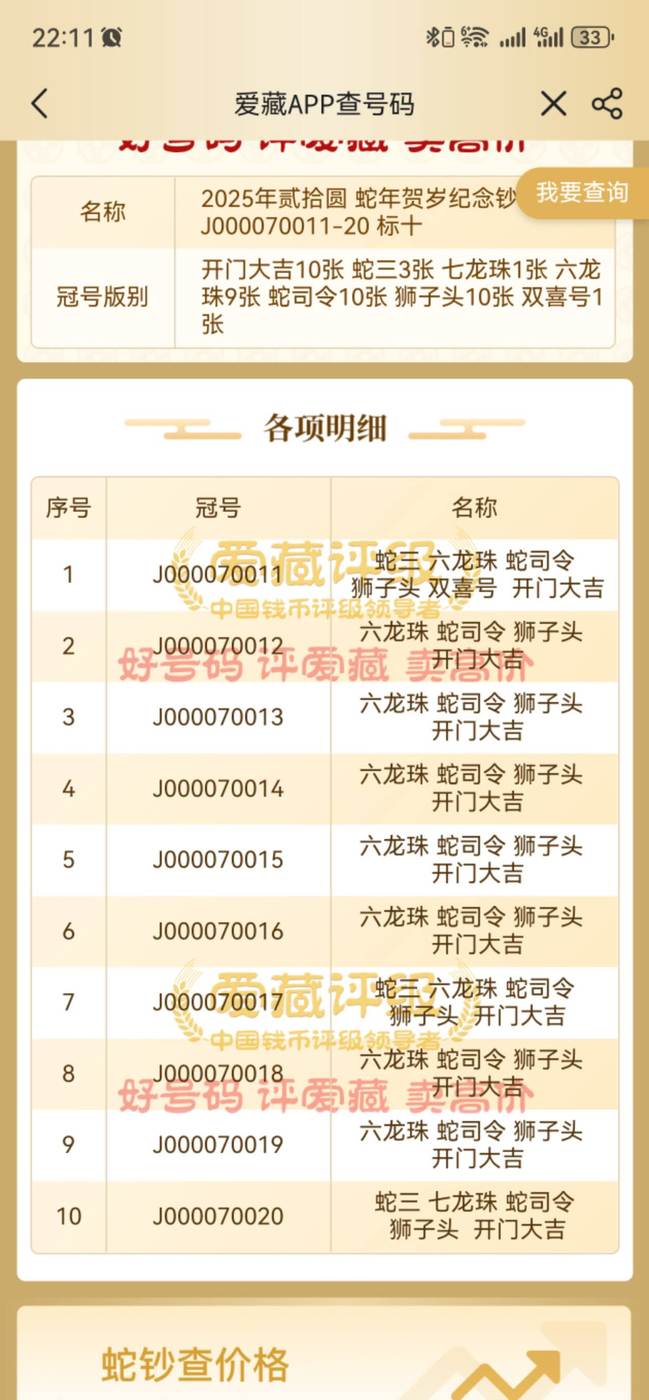649x1400 pixels.
Task: Share this page via the share icon
Action: pos(607,104)
